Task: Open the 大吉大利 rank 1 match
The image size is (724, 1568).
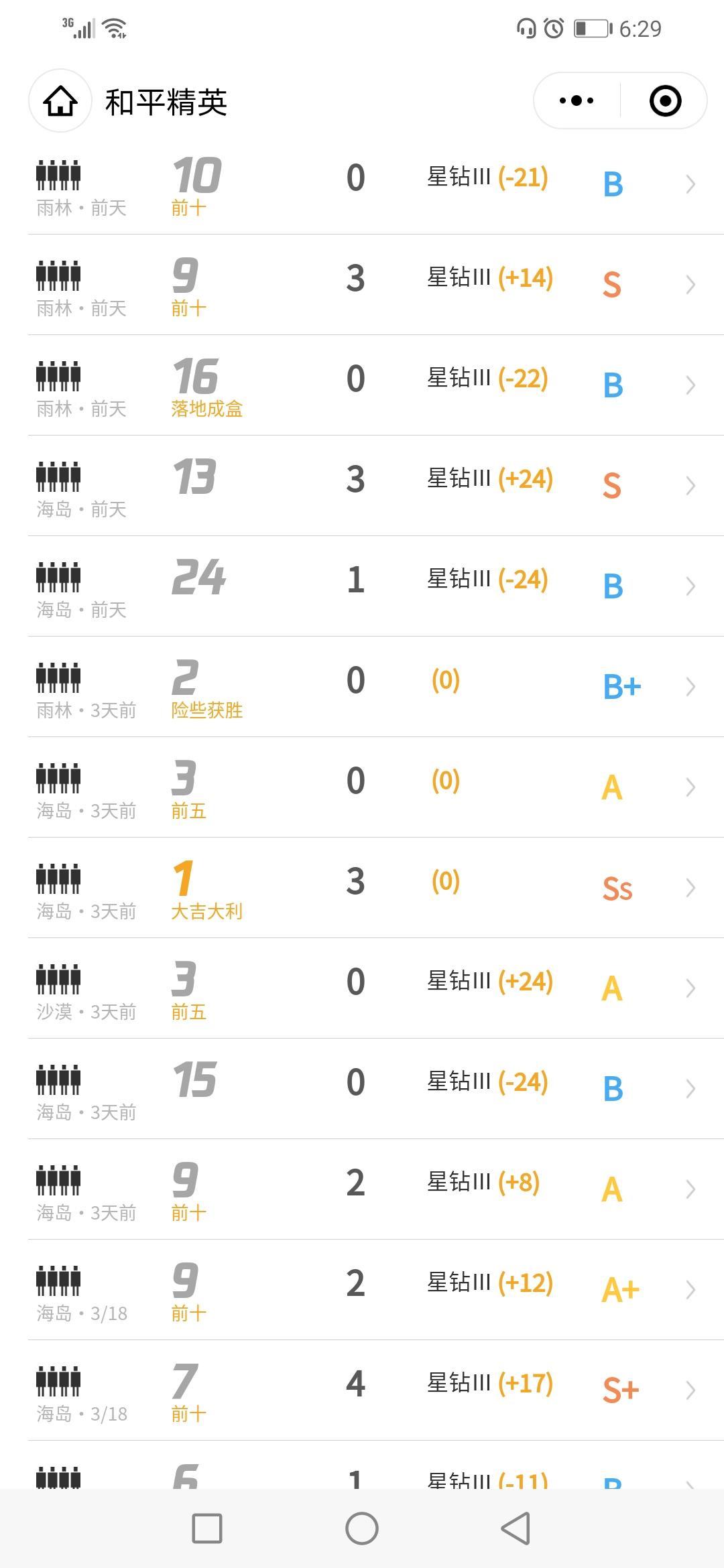Action: click(375, 888)
